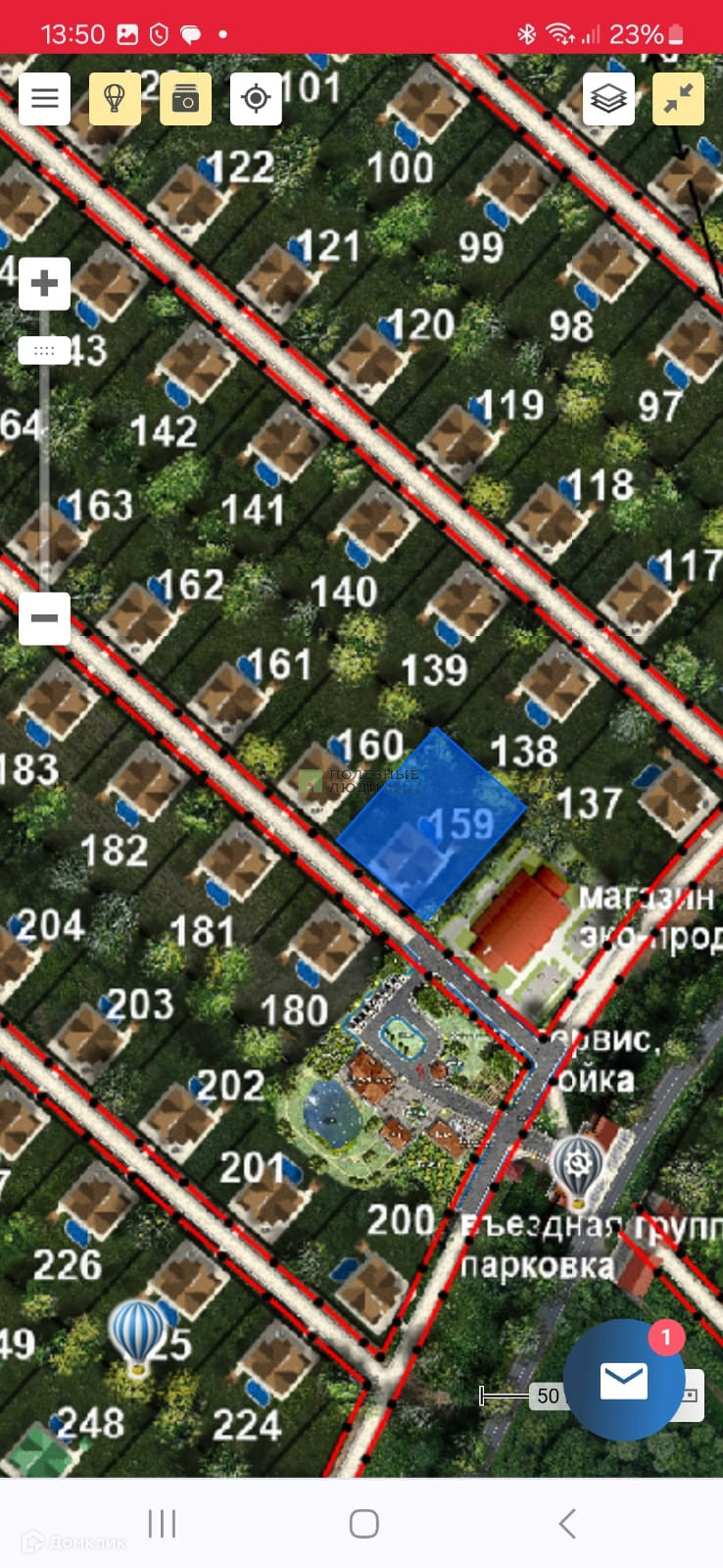Open the message chat bubble
Viewport: 723px width, 1568px height.
tap(623, 1381)
